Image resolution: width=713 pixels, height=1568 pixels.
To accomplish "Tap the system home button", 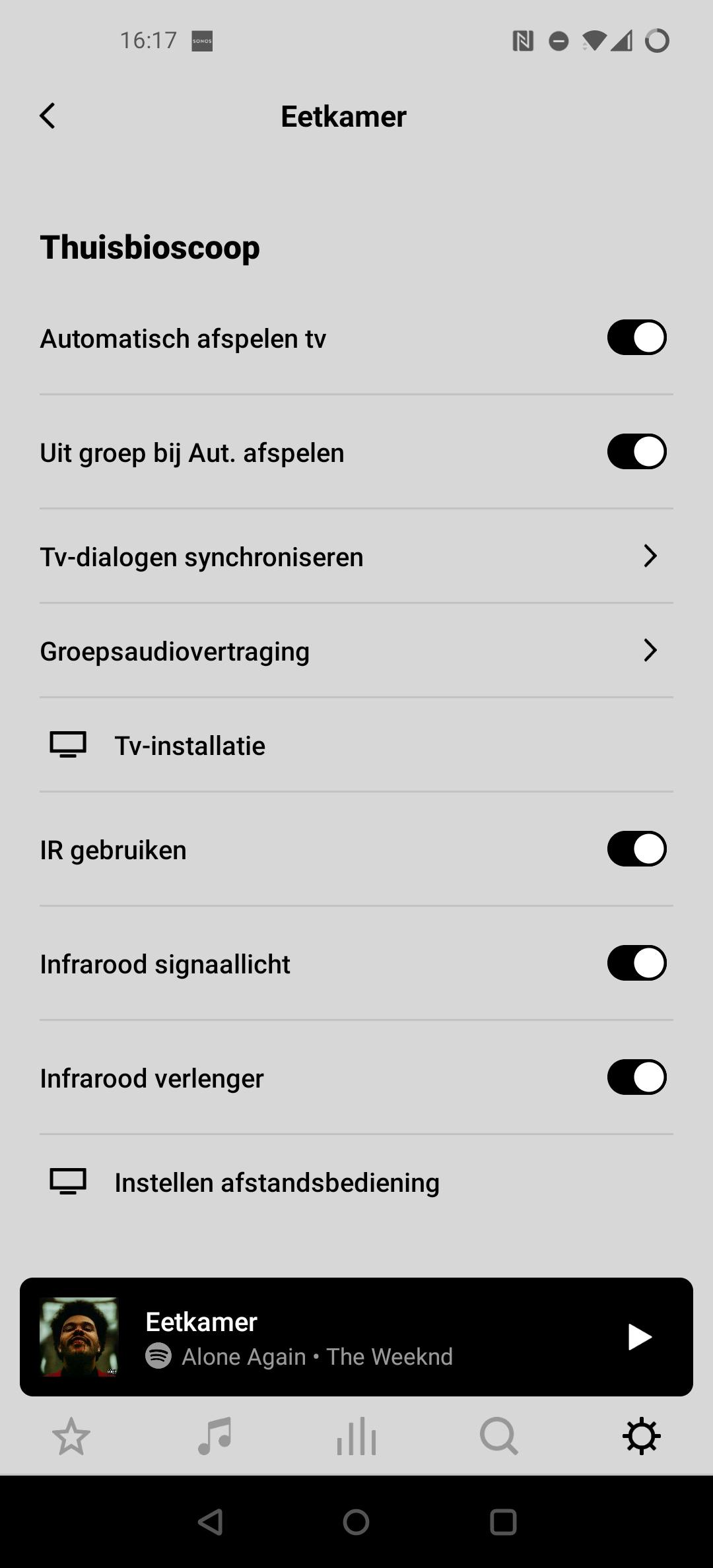I will 356,1522.
